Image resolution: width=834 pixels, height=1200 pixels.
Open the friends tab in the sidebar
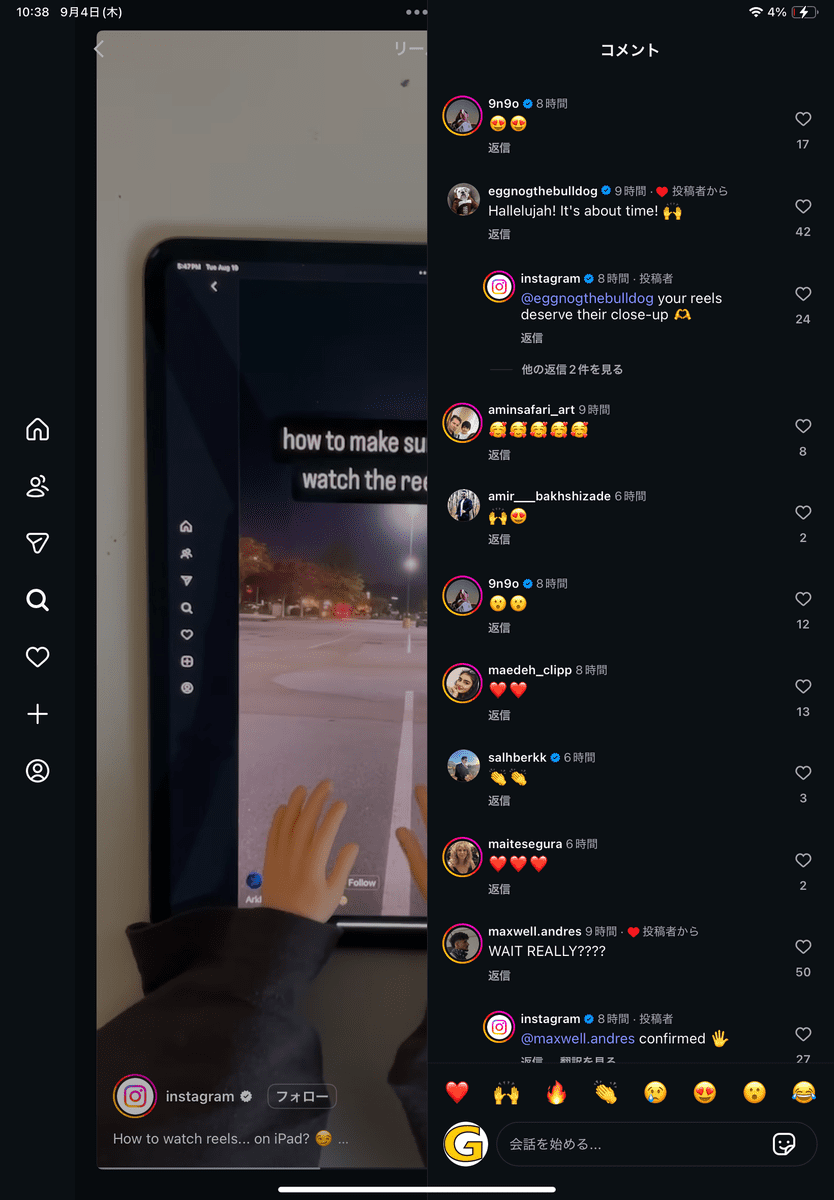[x=37, y=487]
